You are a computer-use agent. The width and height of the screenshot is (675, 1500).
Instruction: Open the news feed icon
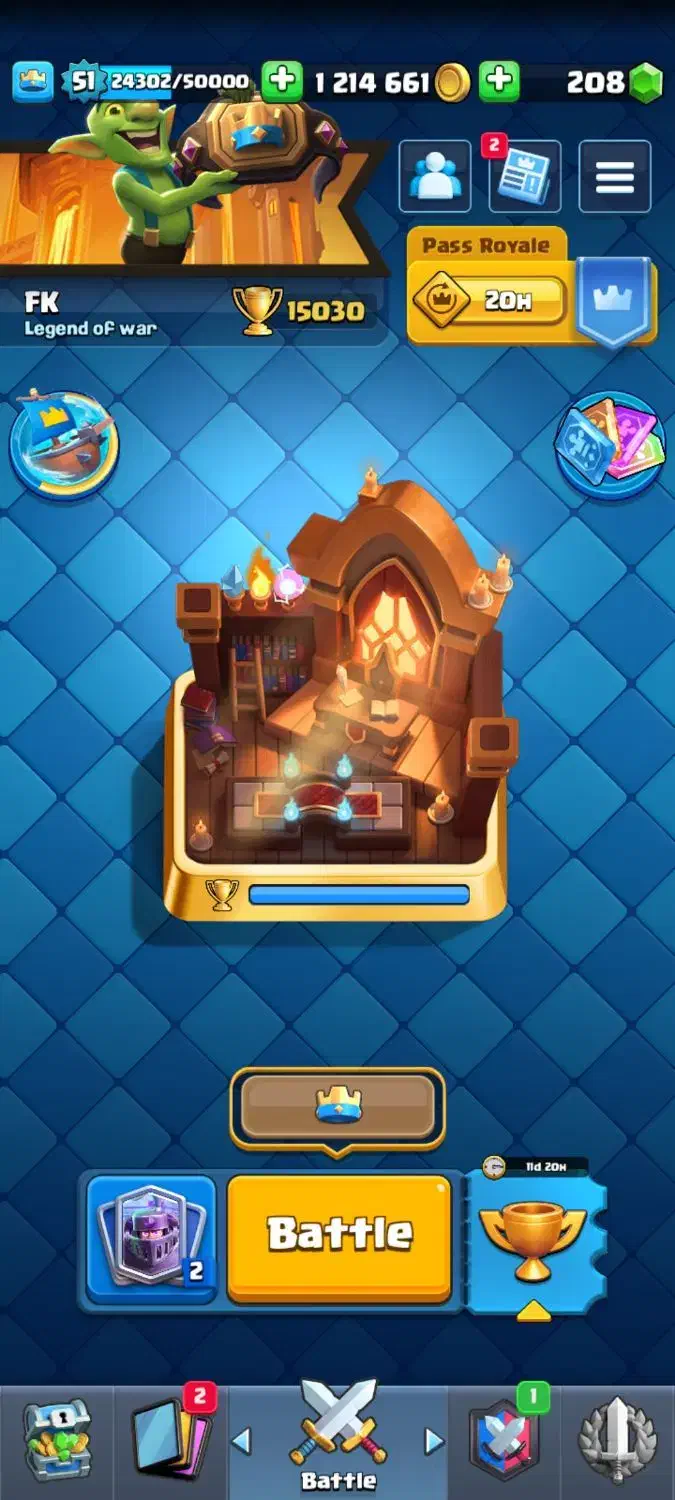pos(525,177)
